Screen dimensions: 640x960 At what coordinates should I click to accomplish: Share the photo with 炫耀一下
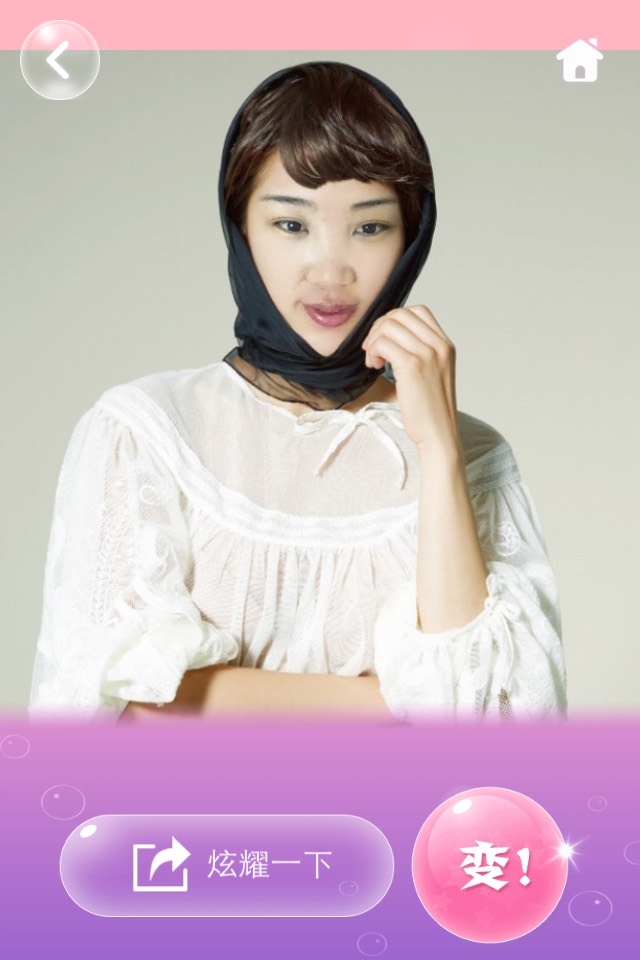pos(227,865)
